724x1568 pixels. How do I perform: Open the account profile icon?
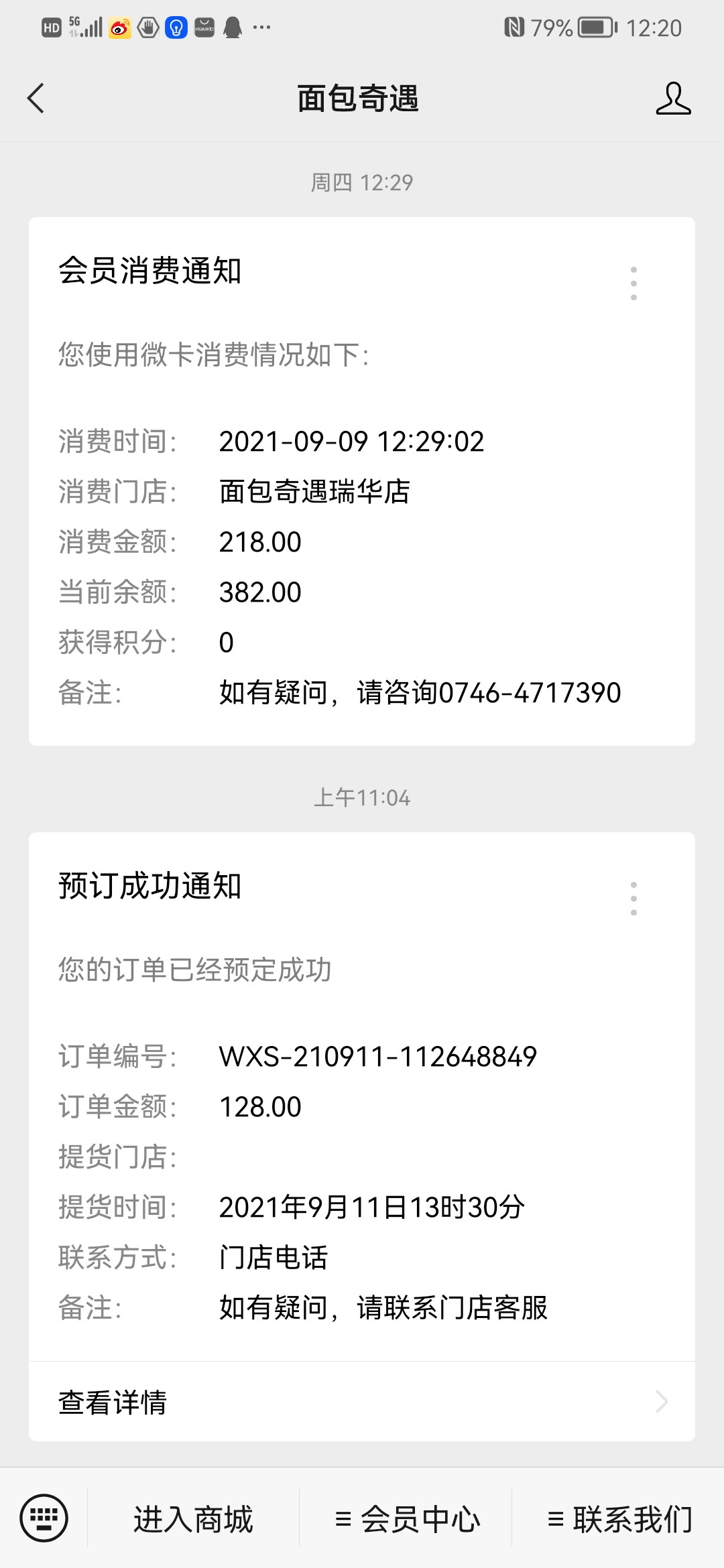click(x=673, y=99)
